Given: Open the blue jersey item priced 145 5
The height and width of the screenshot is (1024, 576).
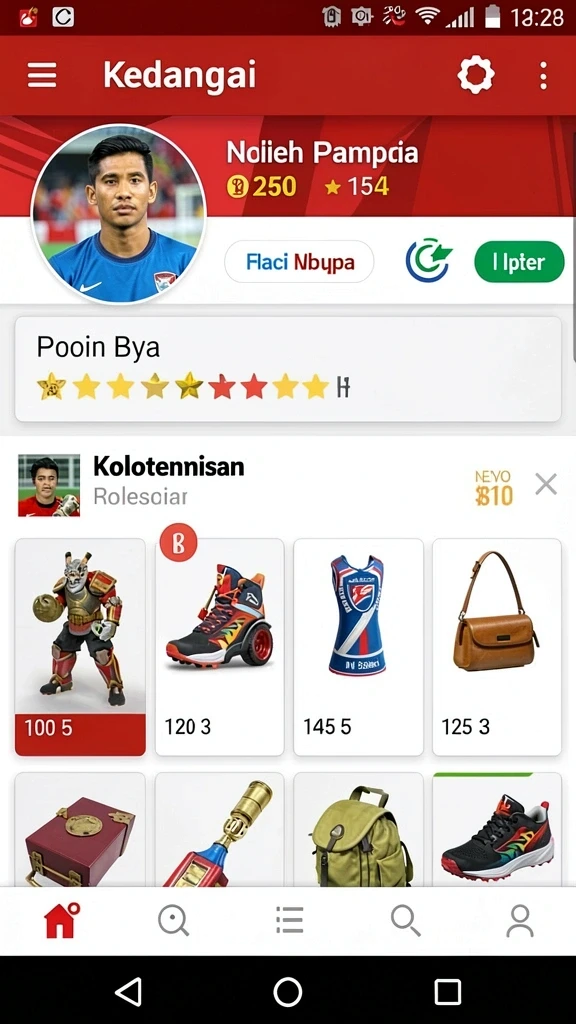Looking at the screenshot, I should [x=358, y=647].
